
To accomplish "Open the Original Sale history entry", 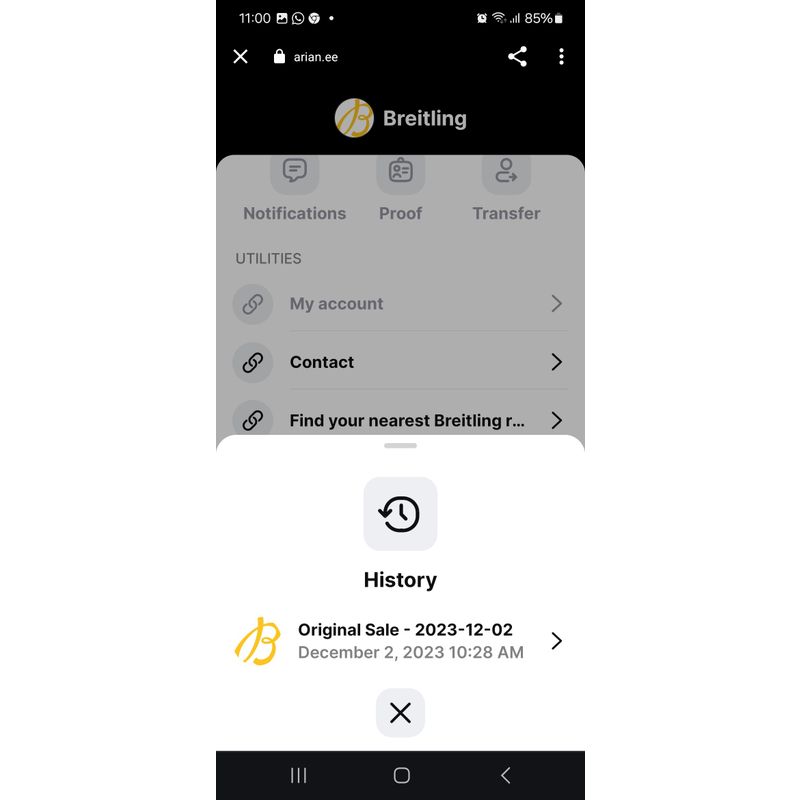I will click(400, 641).
